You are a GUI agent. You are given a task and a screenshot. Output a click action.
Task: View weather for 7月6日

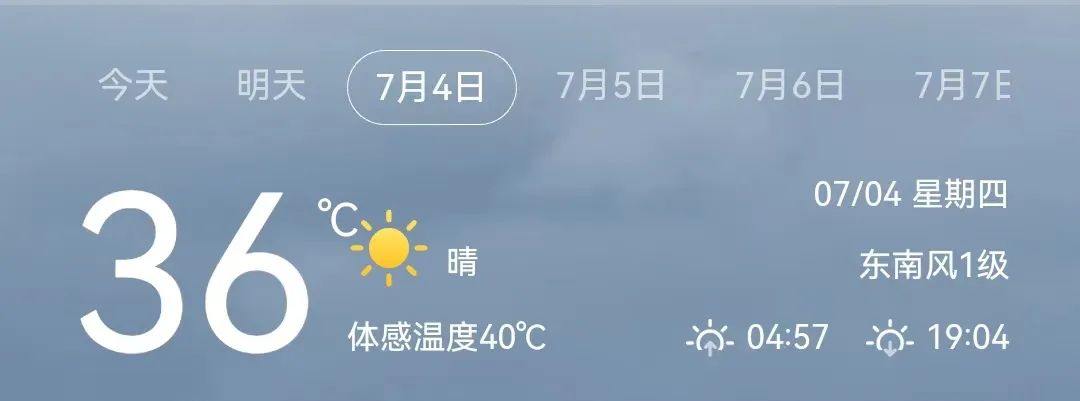tap(790, 87)
